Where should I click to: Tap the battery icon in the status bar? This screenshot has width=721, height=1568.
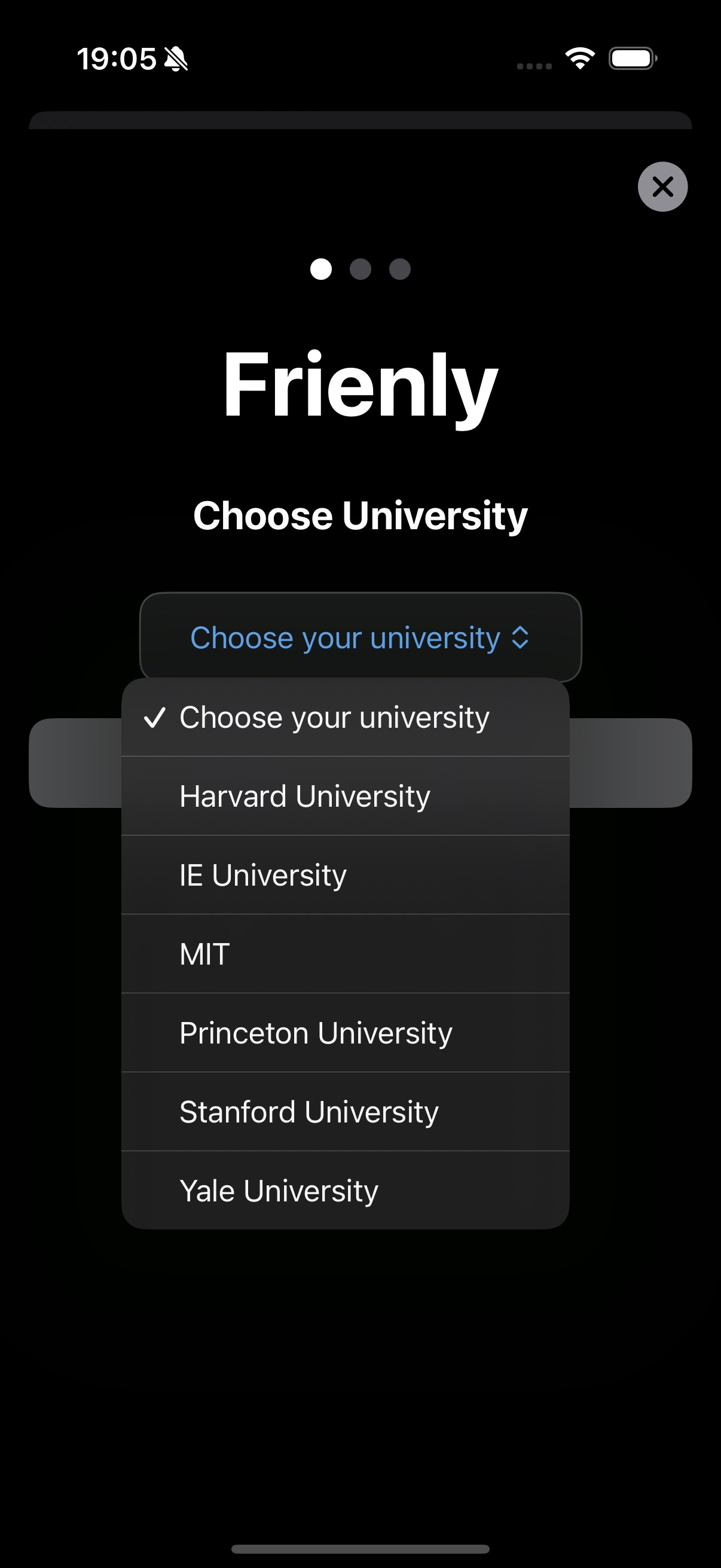(632, 58)
